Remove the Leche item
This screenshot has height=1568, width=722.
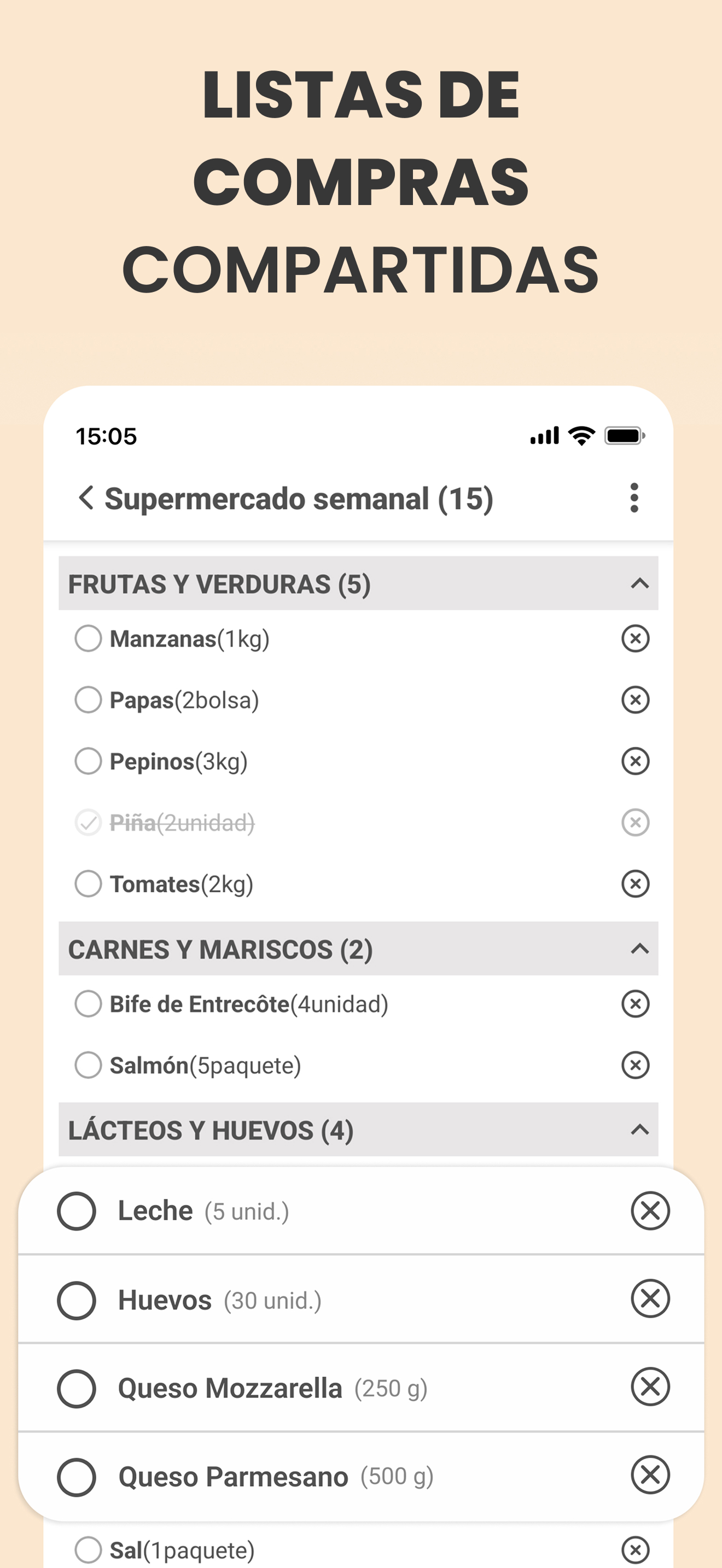(650, 1210)
